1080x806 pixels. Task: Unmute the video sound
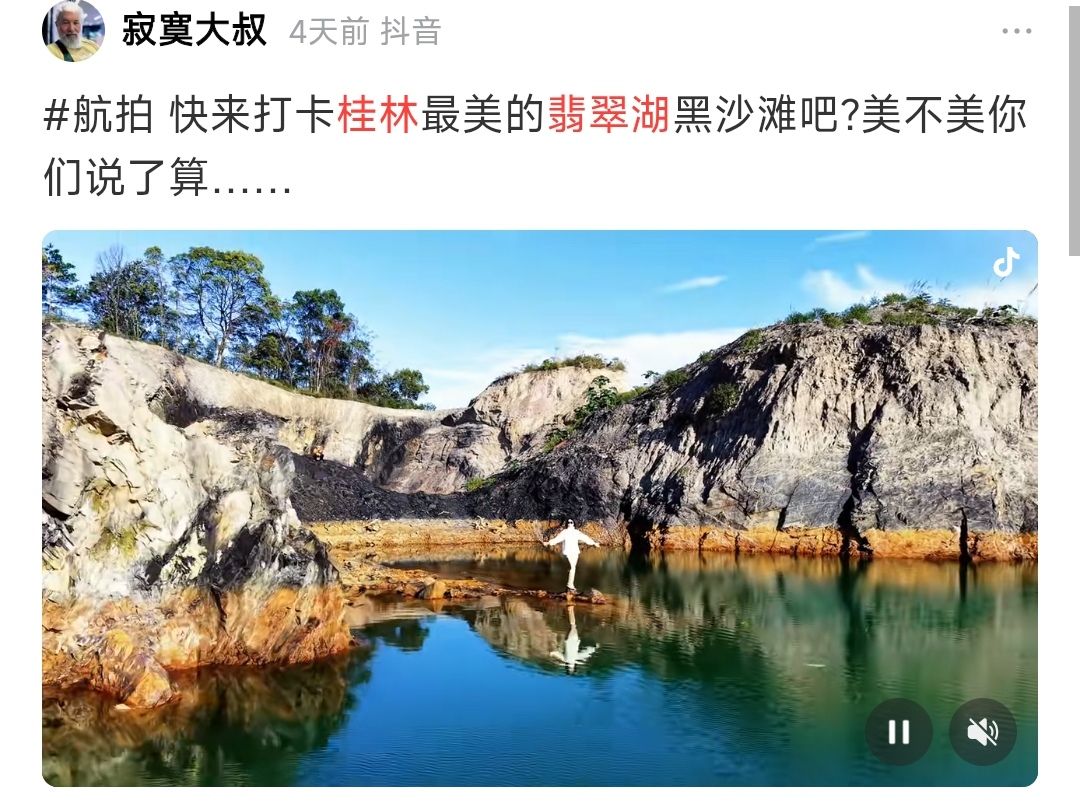tap(982, 732)
